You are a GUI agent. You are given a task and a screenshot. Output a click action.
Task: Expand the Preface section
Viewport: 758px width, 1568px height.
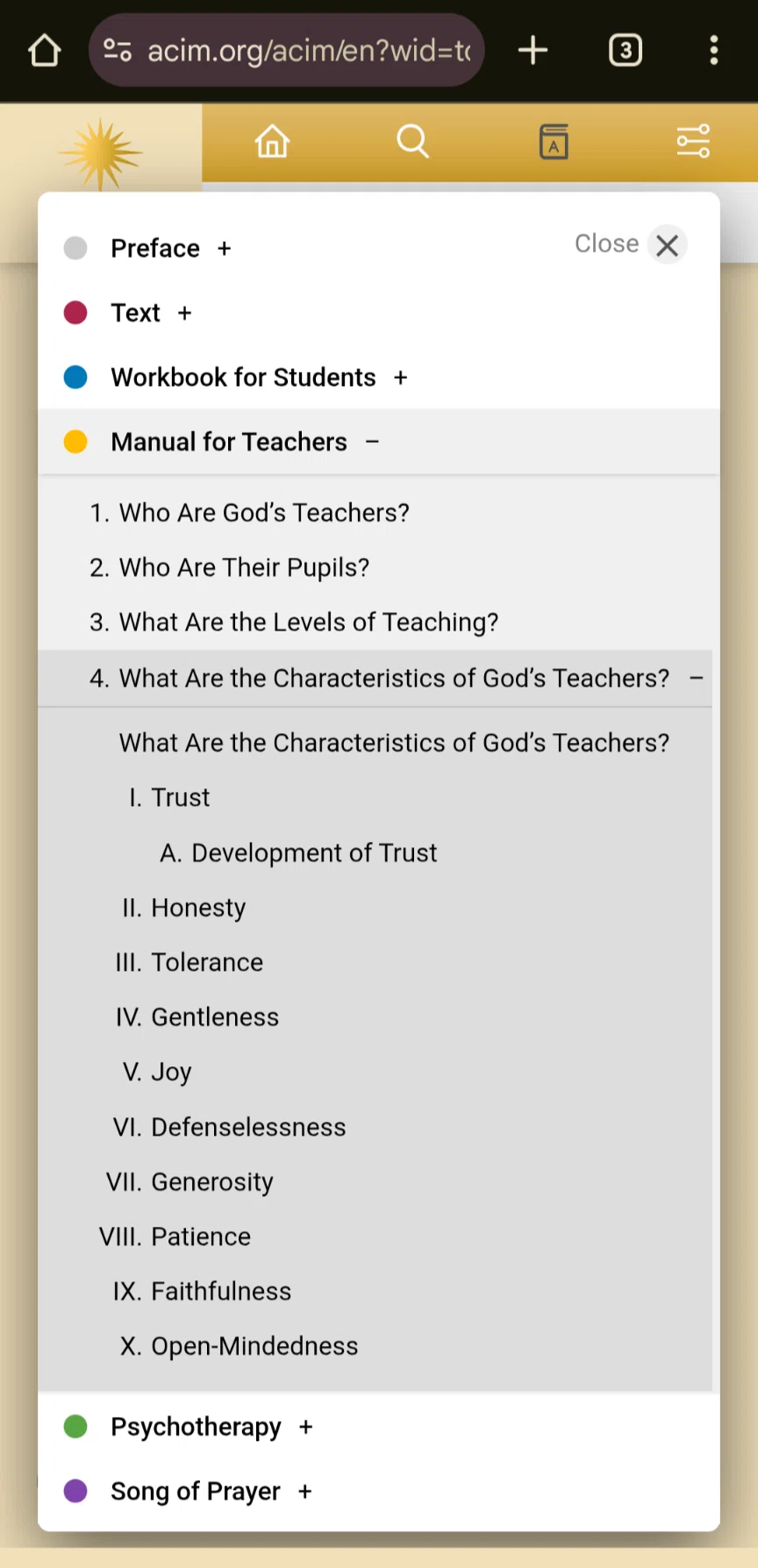tap(224, 249)
